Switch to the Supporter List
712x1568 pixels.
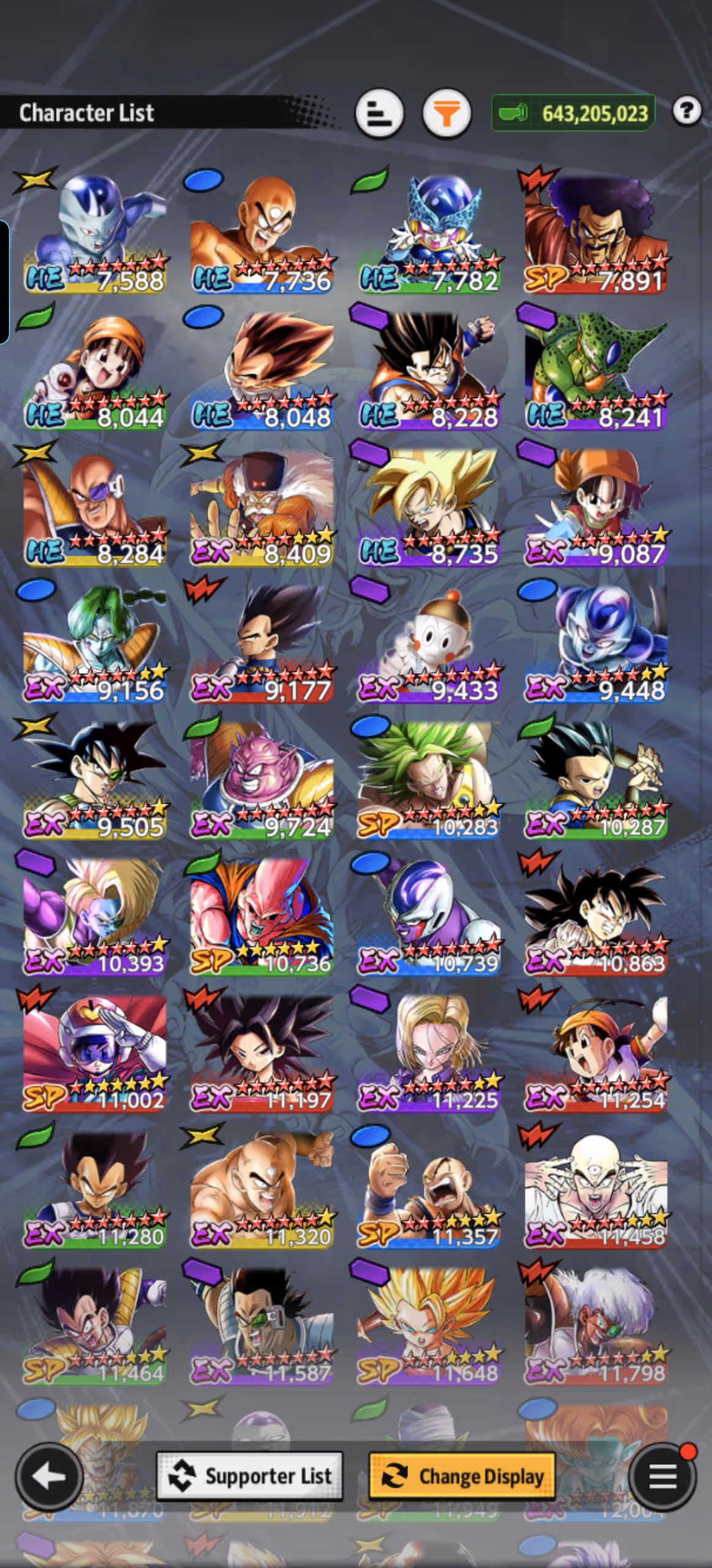250,1476
